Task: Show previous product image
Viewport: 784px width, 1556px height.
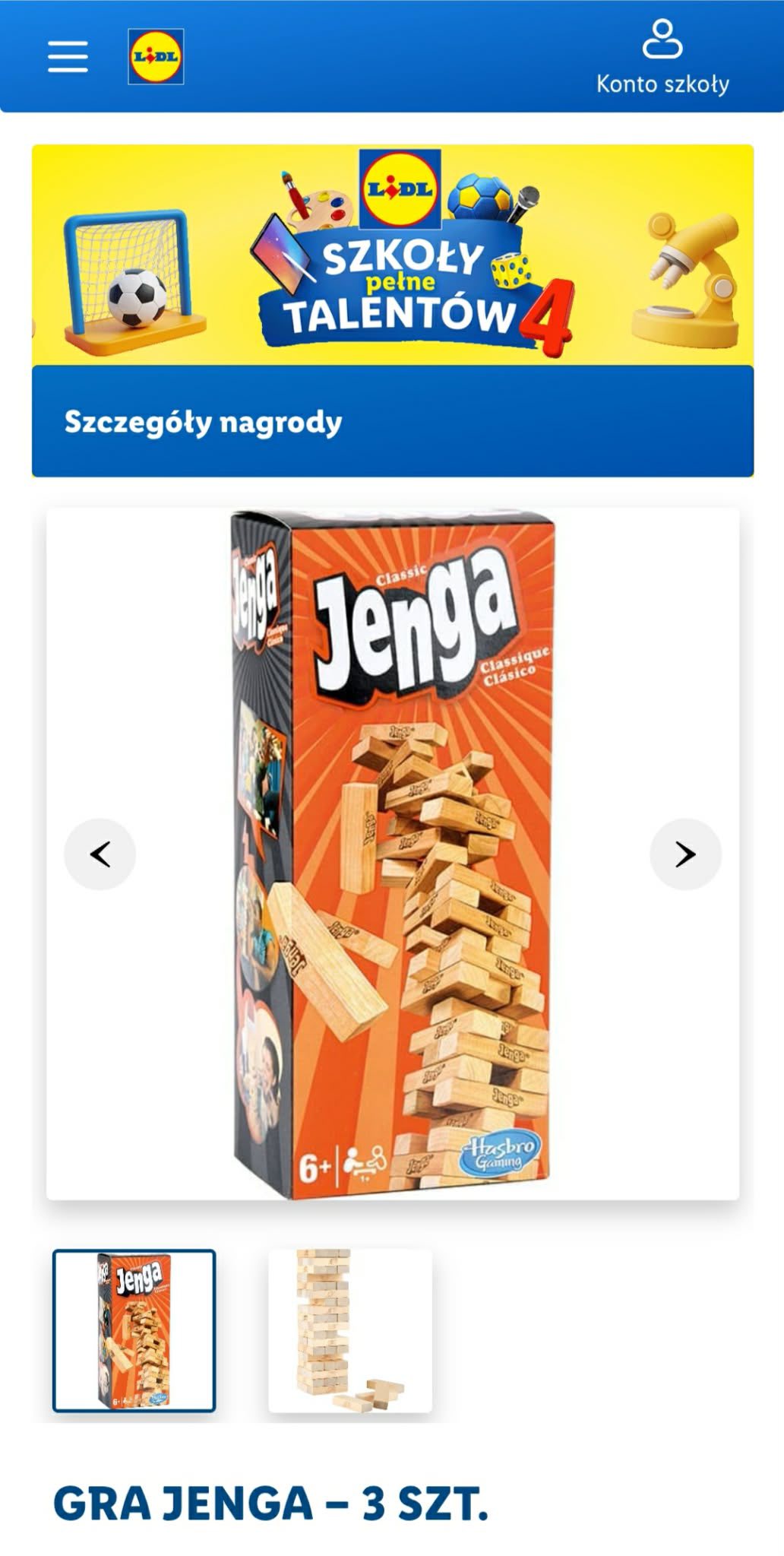Action: (x=100, y=854)
